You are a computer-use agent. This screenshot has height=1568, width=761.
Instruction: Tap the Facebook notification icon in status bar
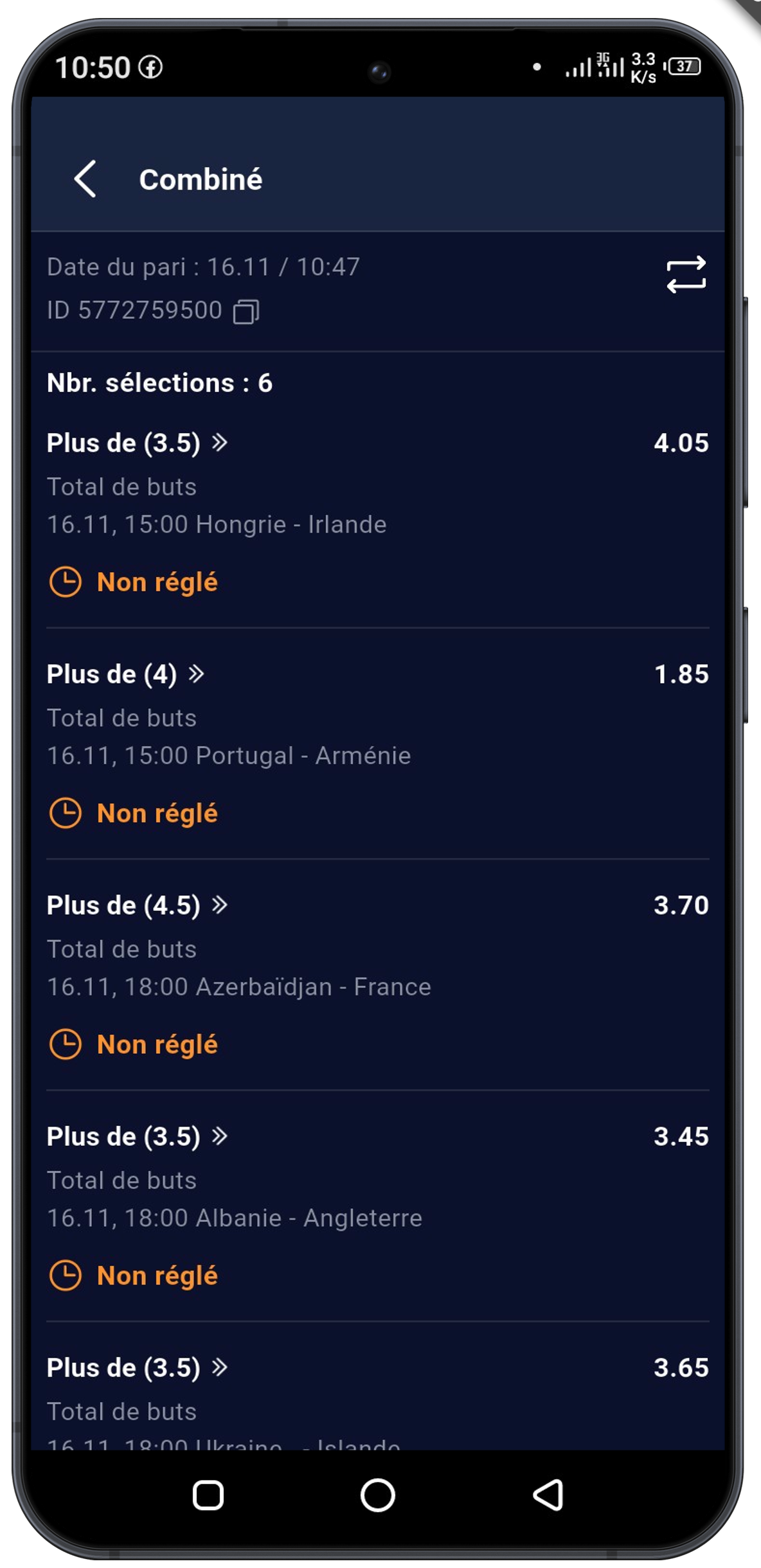(x=148, y=67)
